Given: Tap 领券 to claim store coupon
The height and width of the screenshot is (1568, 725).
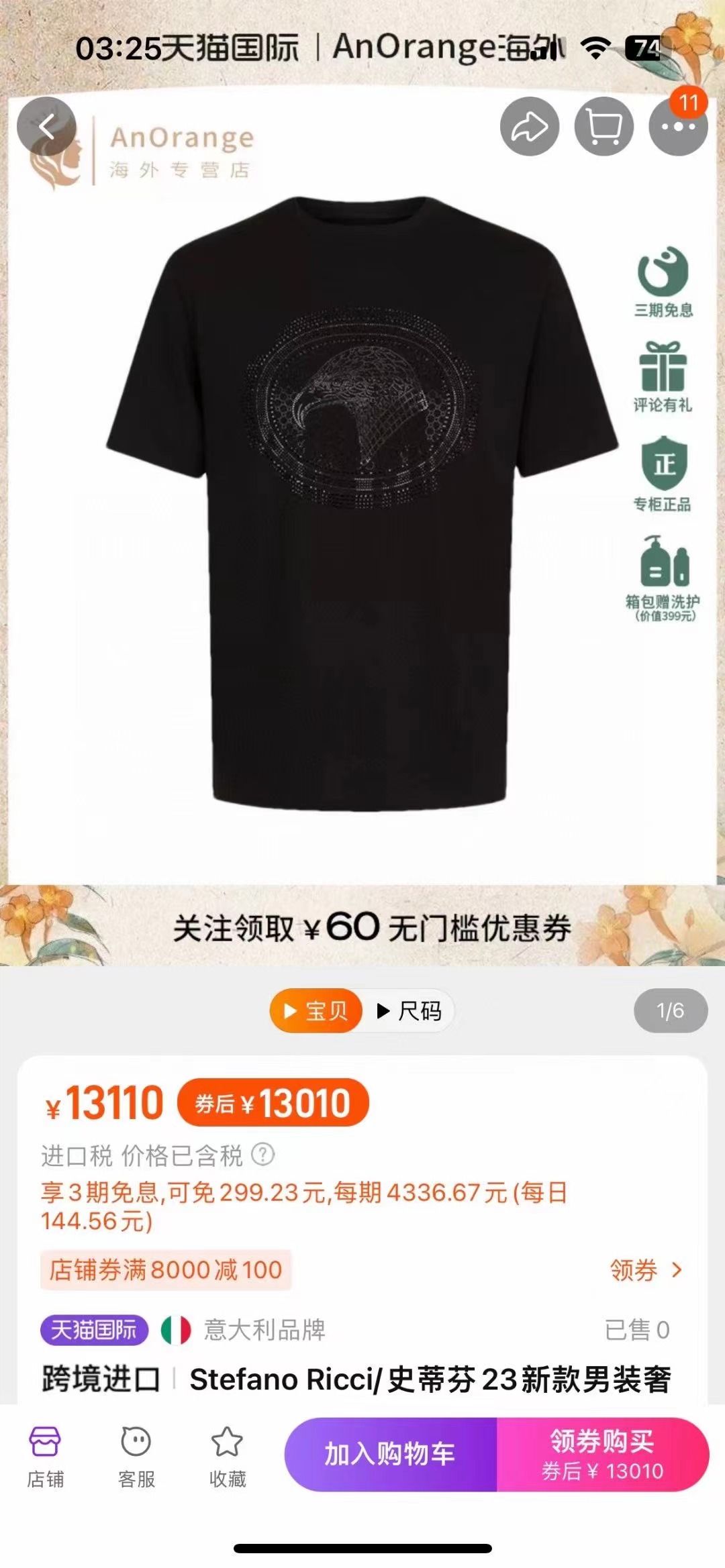Looking at the screenshot, I should coord(645,1270).
